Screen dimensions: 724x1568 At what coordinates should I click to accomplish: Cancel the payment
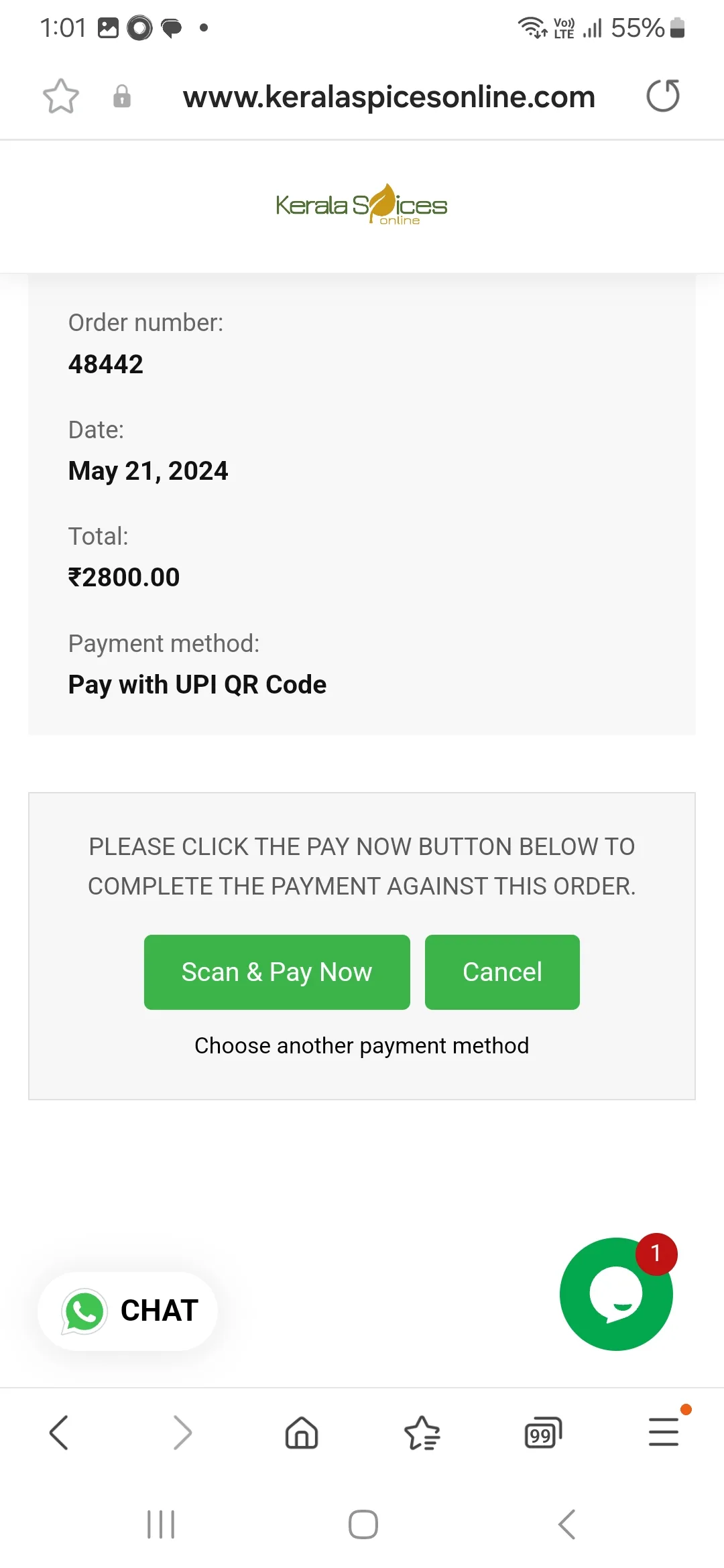502,972
